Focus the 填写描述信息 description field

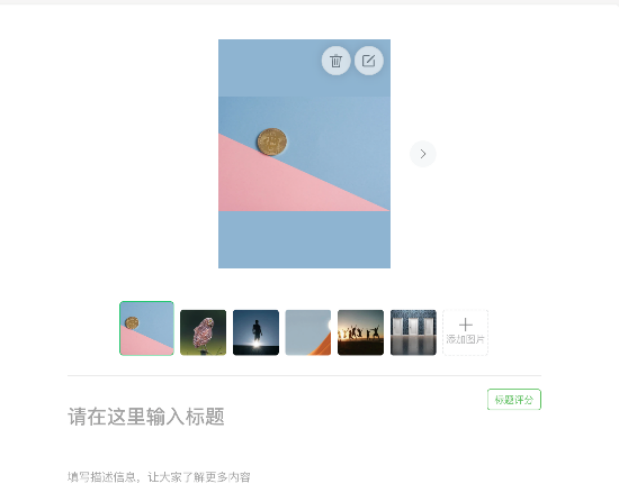click(159, 477)
